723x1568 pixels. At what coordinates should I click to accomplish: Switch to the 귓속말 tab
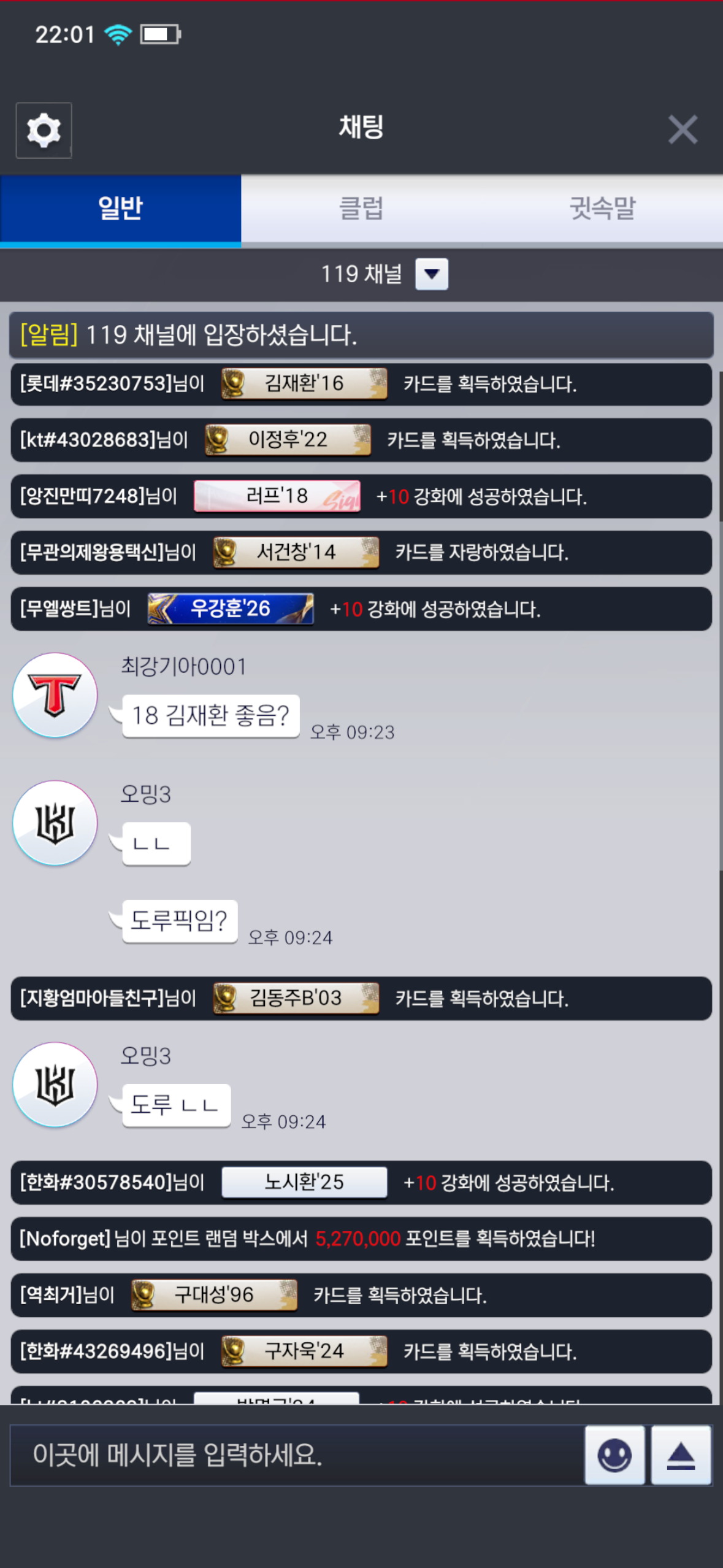[603, 209]
